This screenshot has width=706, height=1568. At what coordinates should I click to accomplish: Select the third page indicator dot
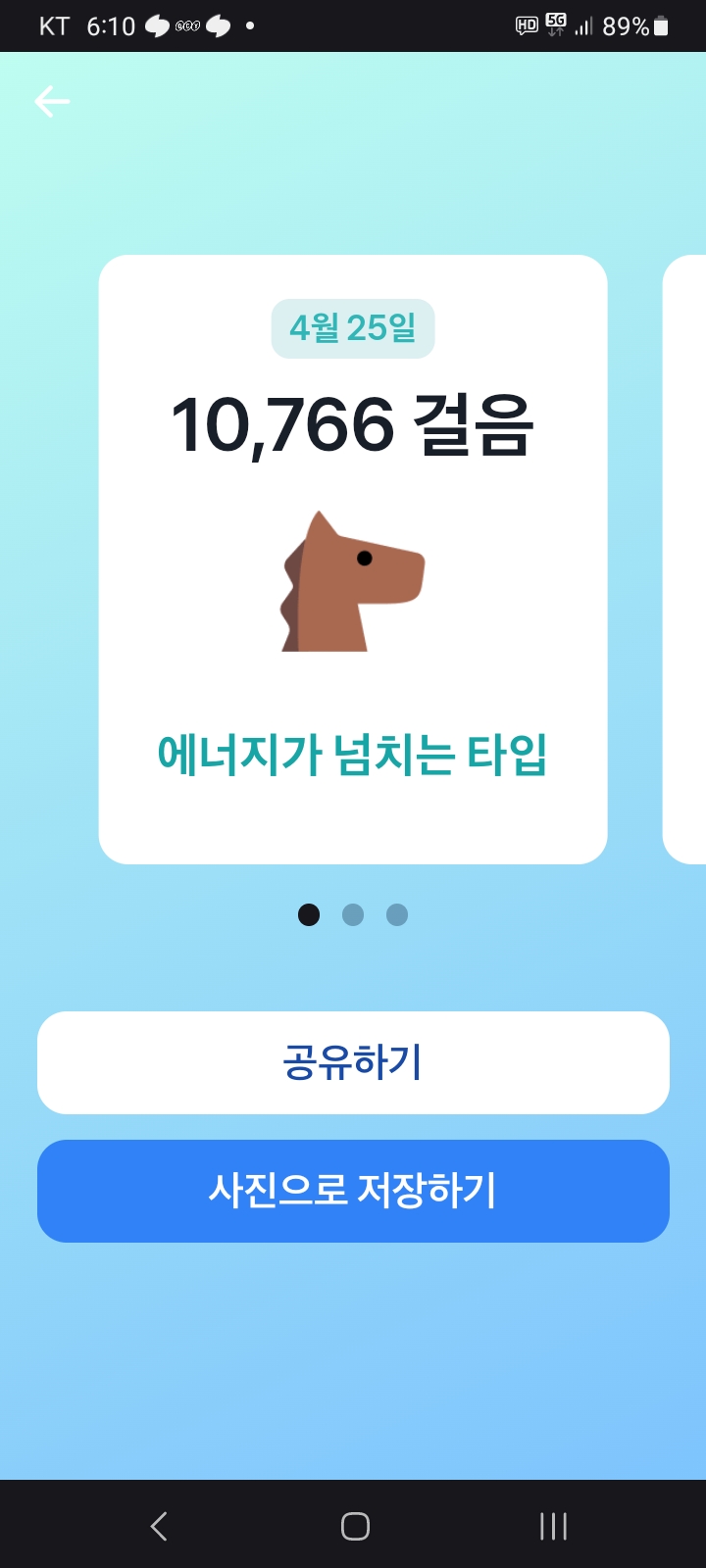pyautogui.click(x=397, y=914)
